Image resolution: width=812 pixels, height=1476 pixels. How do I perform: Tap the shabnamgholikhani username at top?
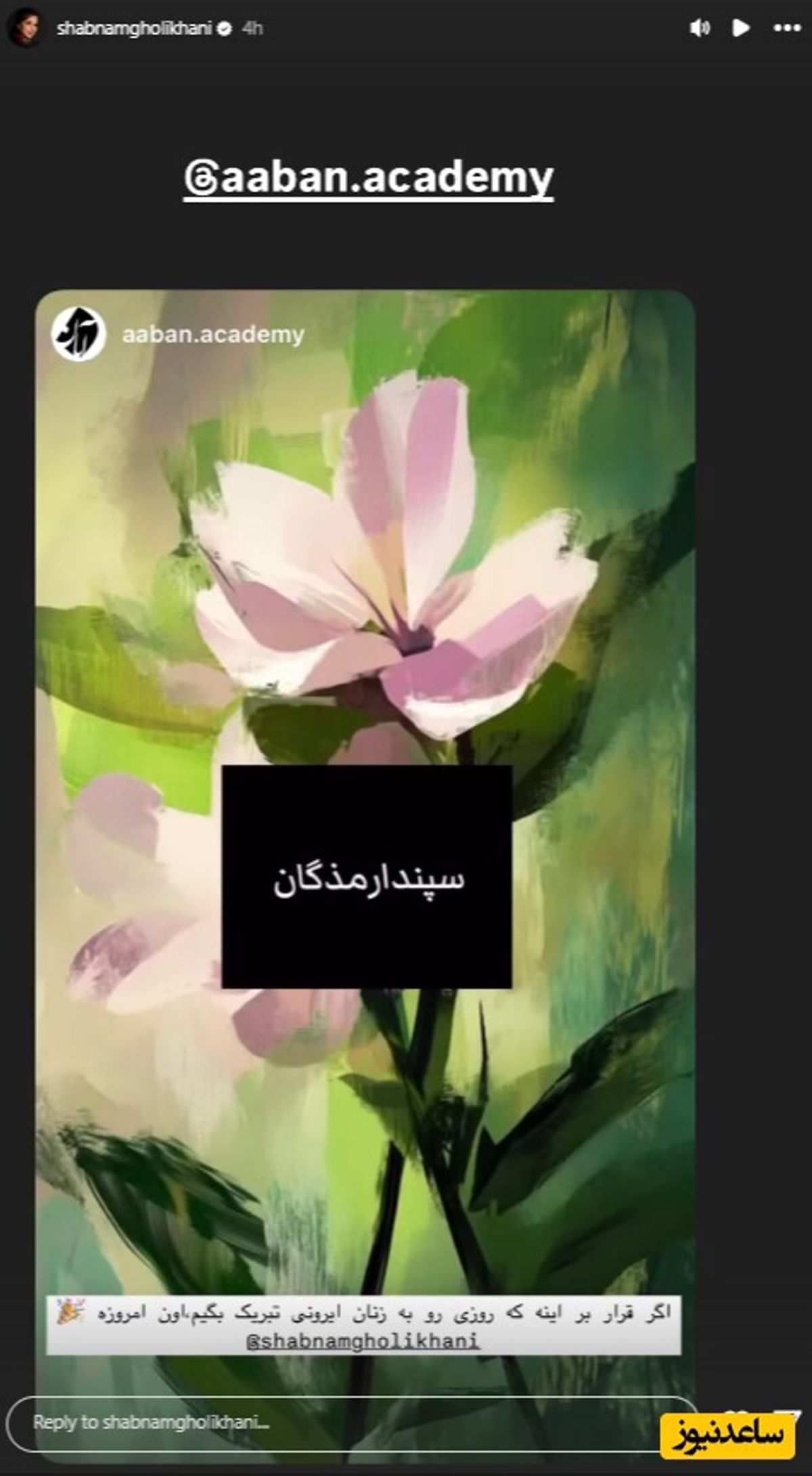click(134, 28)
